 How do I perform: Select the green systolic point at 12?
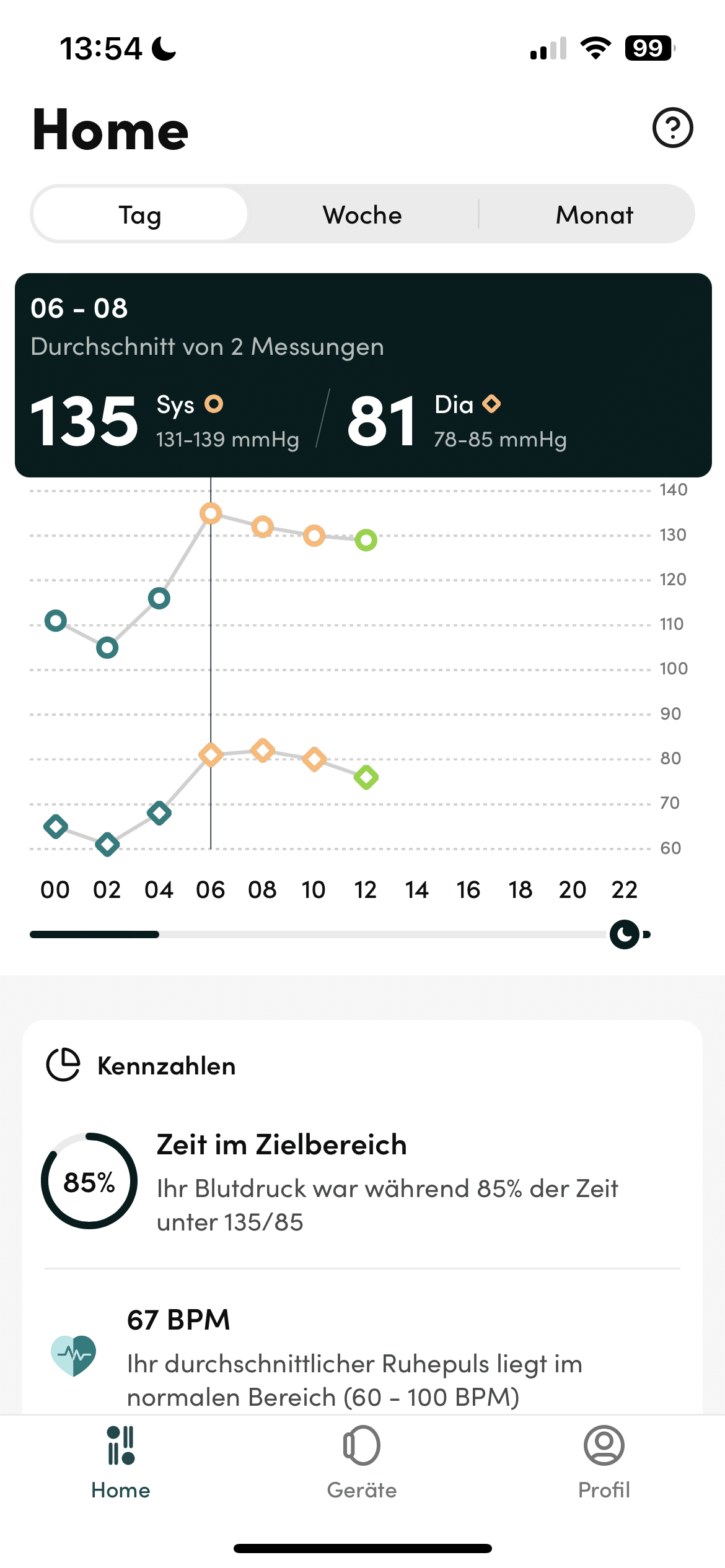365,541
